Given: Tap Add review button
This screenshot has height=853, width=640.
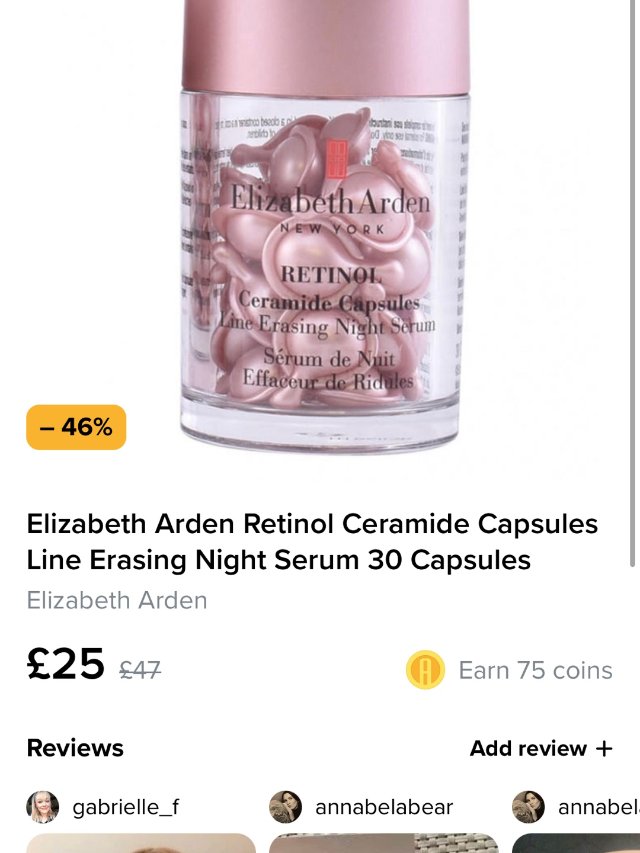Looking at the screenshot, I should click(541, 748).
